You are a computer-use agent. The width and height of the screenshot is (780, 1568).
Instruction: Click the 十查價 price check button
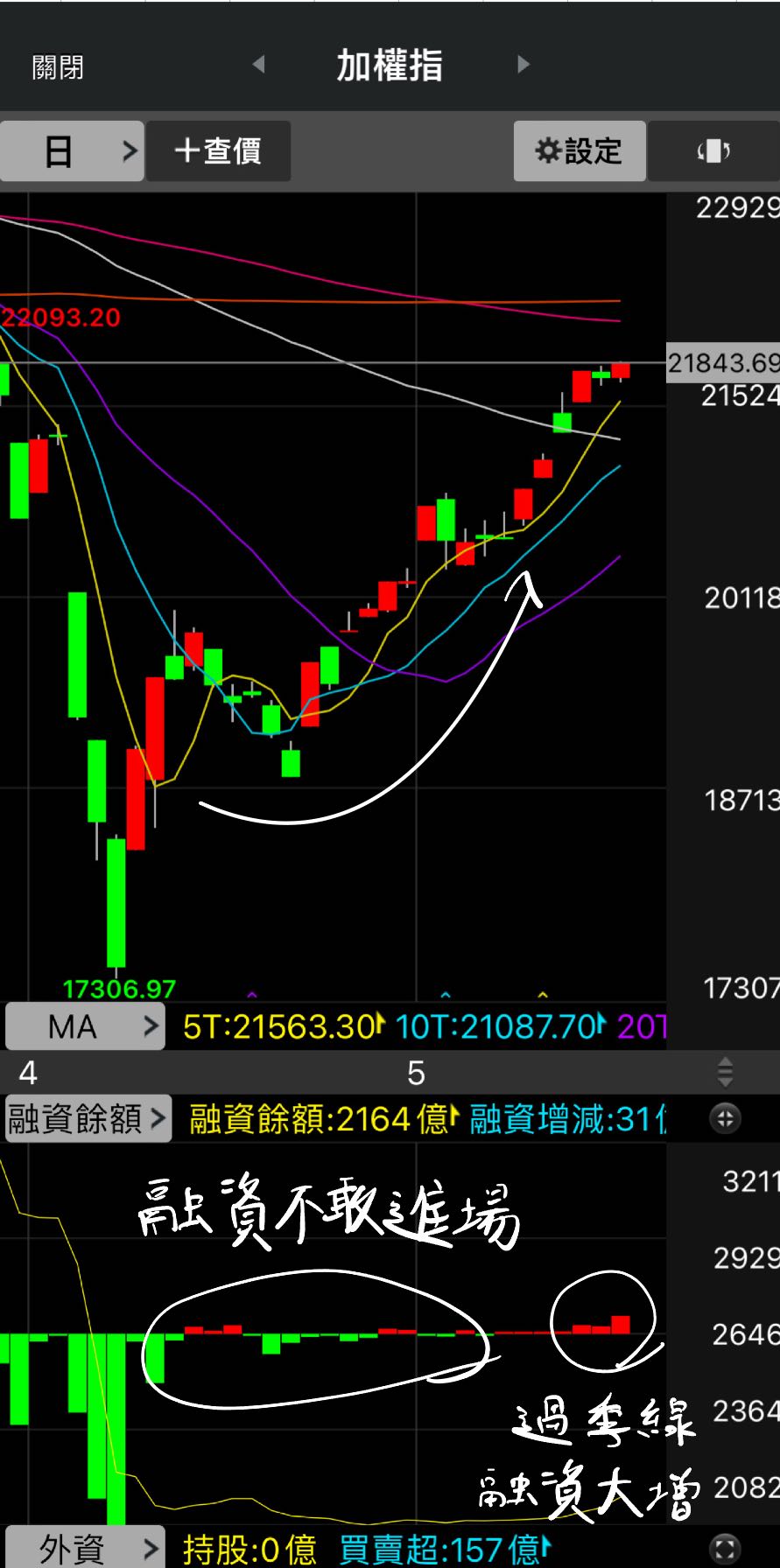(218, 150)
